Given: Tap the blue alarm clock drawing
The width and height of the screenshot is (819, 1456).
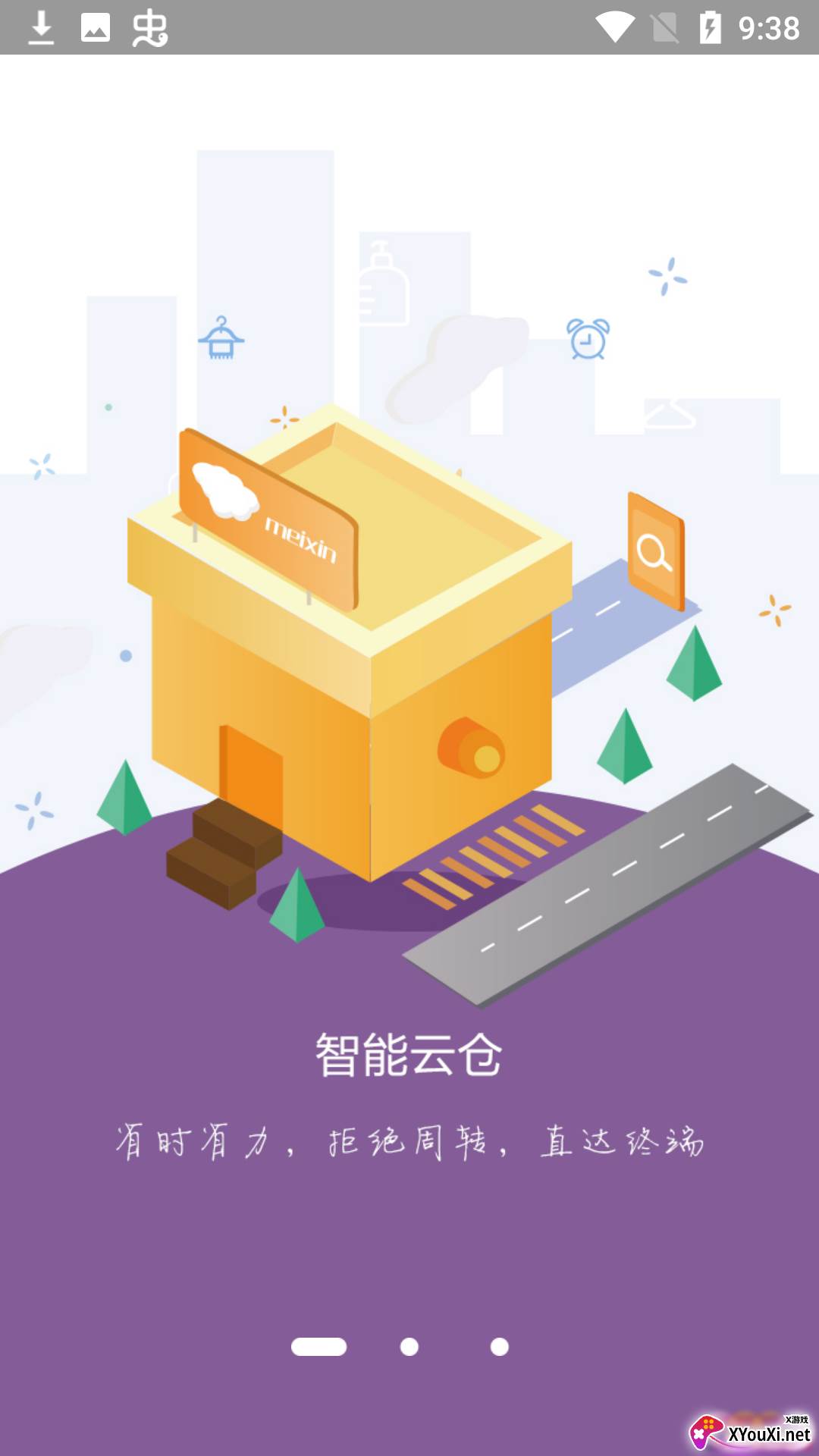Looking at the screenshot, I should point(587,340).
